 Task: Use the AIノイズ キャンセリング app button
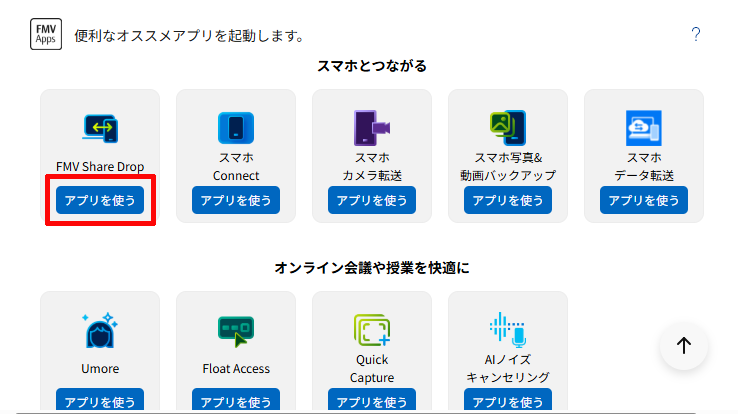coord(508,401)
